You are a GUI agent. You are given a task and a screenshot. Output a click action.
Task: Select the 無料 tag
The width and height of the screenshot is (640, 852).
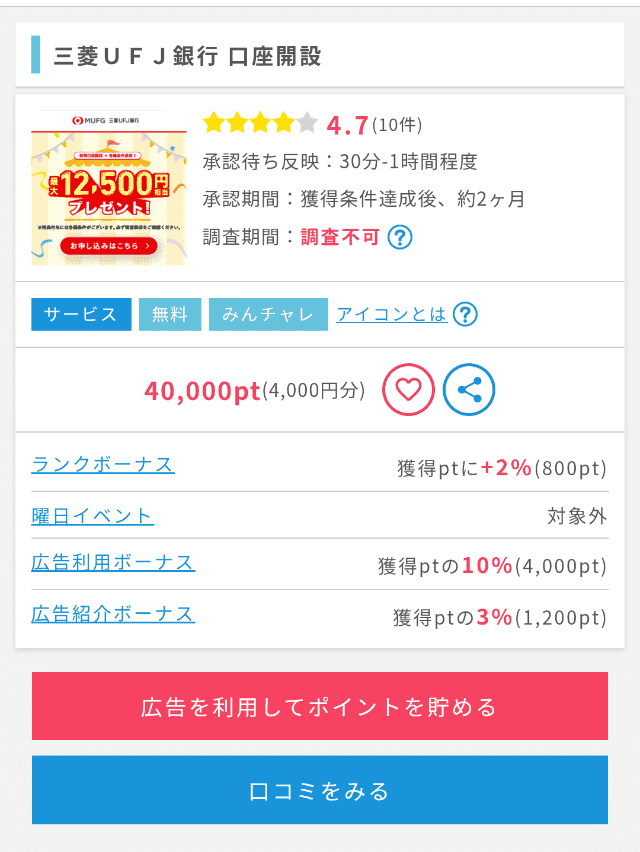[170, 314]
